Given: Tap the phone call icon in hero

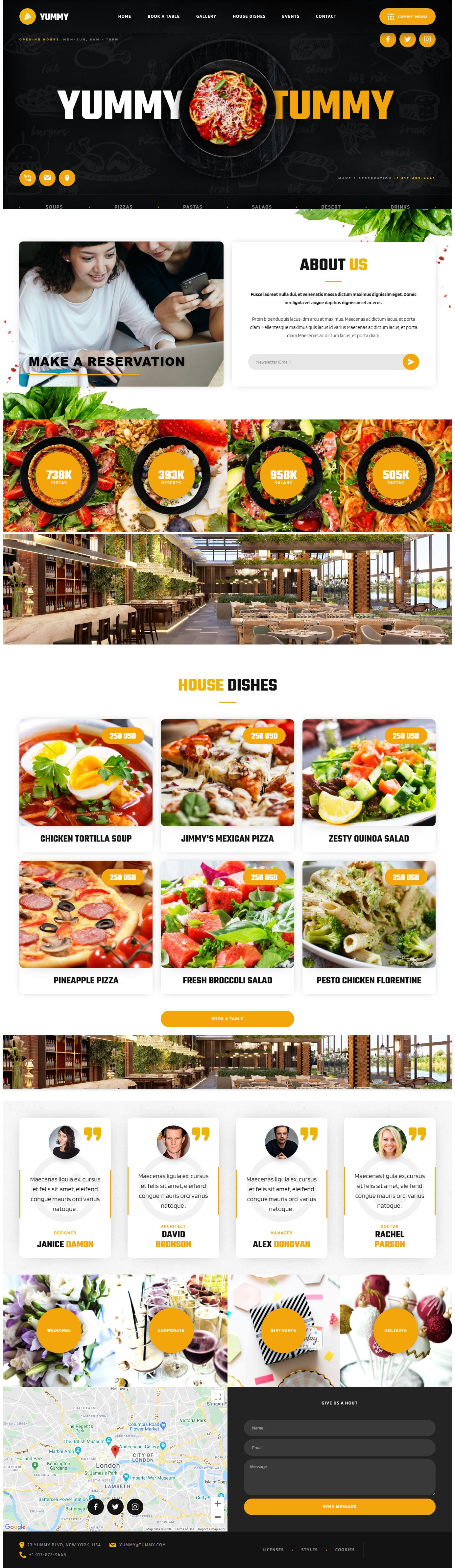Looking at the screenshot, I should 27,178.
